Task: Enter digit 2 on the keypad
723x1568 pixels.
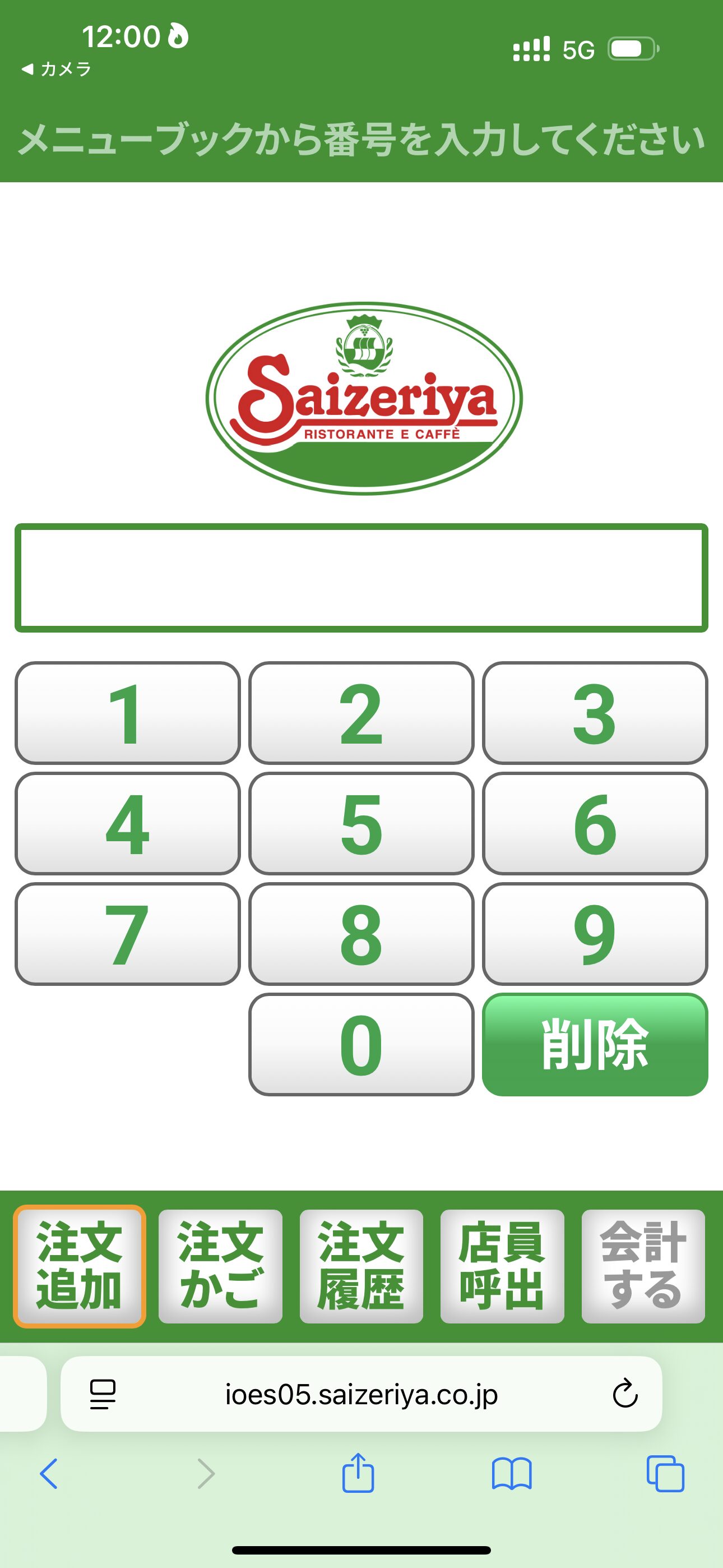Action: pyautogui.click(x=361, y=713)
